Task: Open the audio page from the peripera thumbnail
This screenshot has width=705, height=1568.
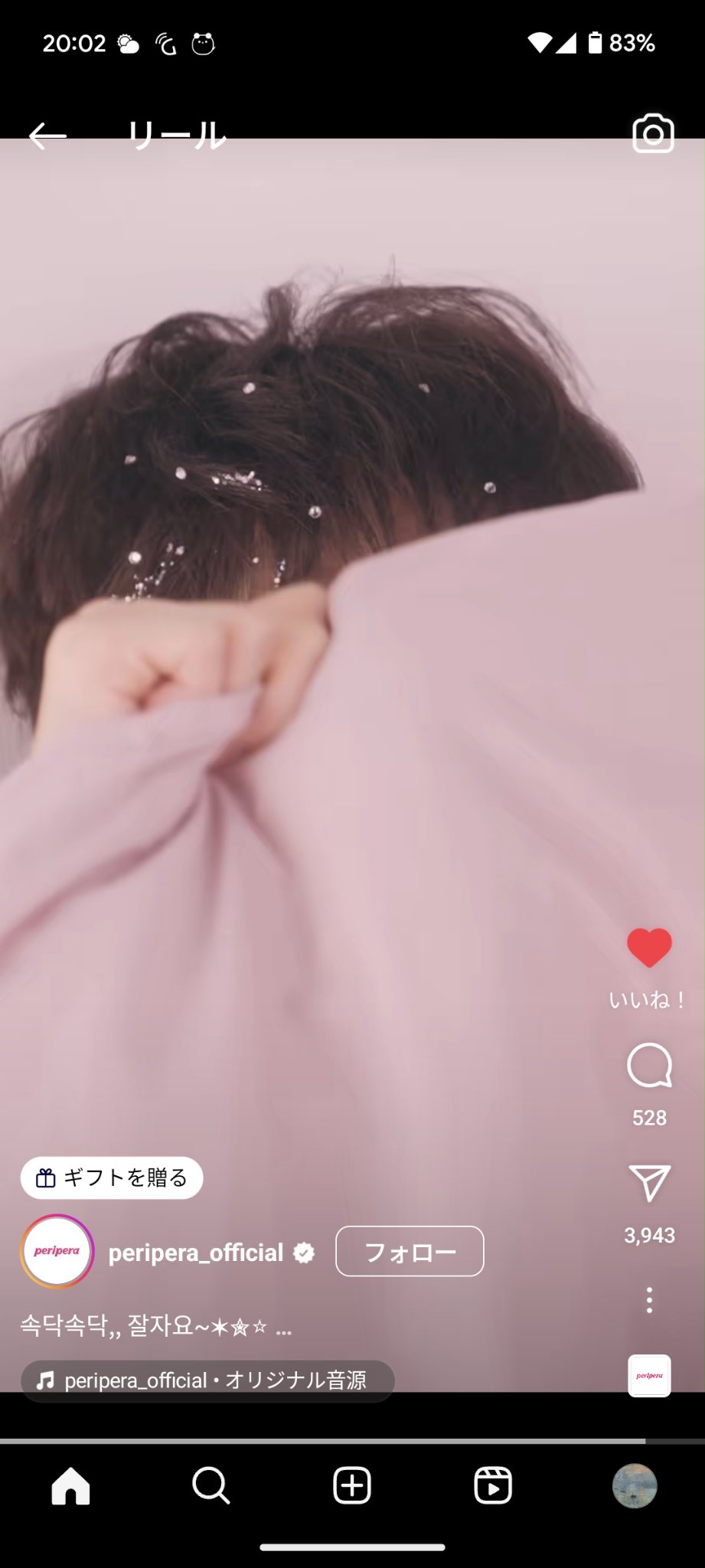Action: click(649, 1376)
